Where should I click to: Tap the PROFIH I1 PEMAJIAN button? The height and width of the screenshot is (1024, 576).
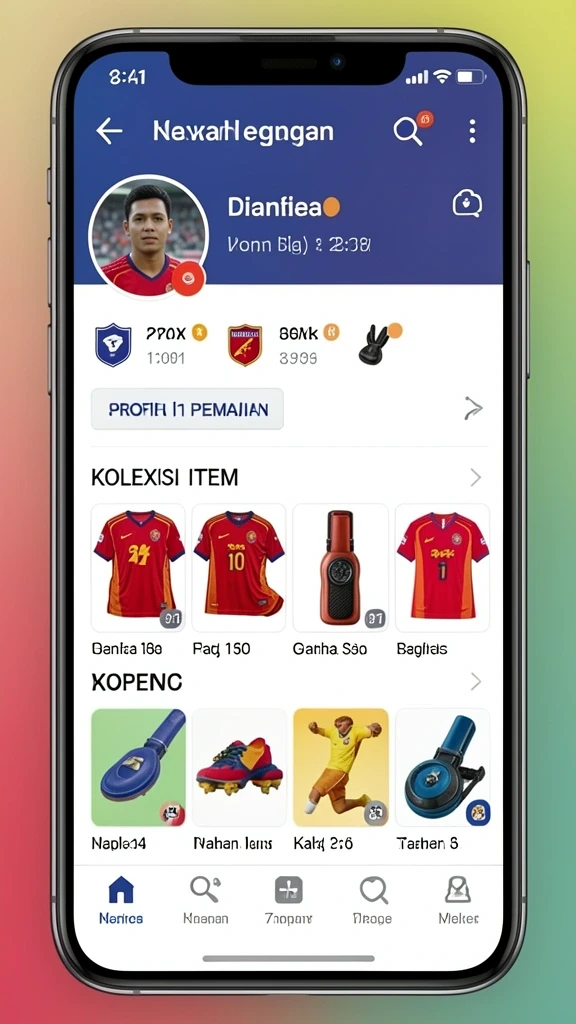pos(187,409)
